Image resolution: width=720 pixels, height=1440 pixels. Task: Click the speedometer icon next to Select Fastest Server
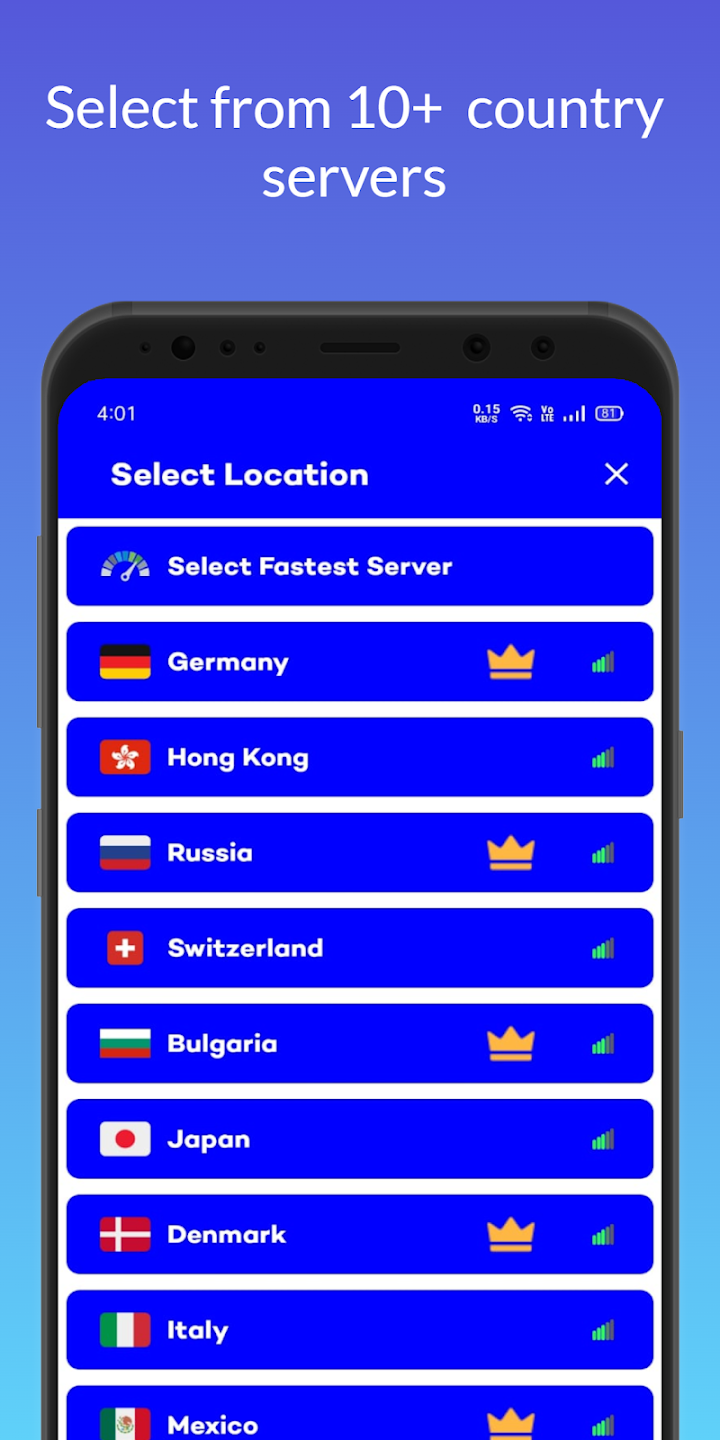click(x=125, y=566)
